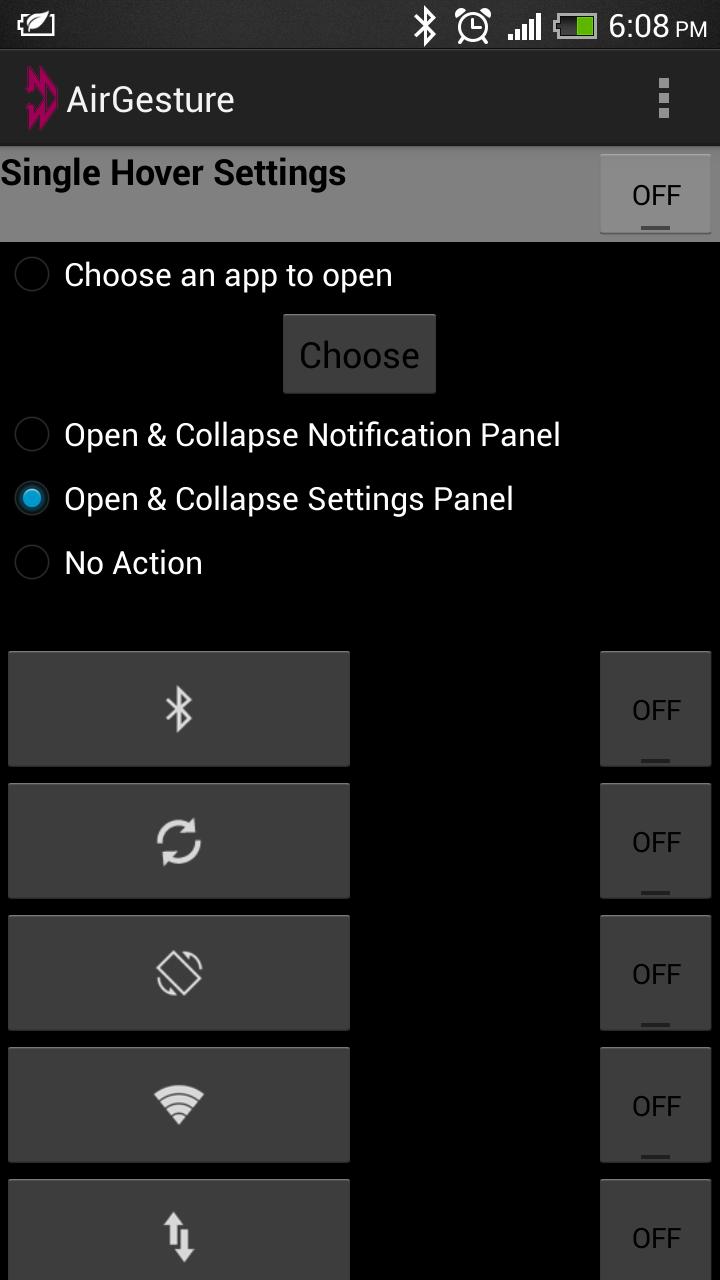This screenshot has height=1280, width=720.
Task: Tap the Choose button
Action: click(x=359, y=355)
